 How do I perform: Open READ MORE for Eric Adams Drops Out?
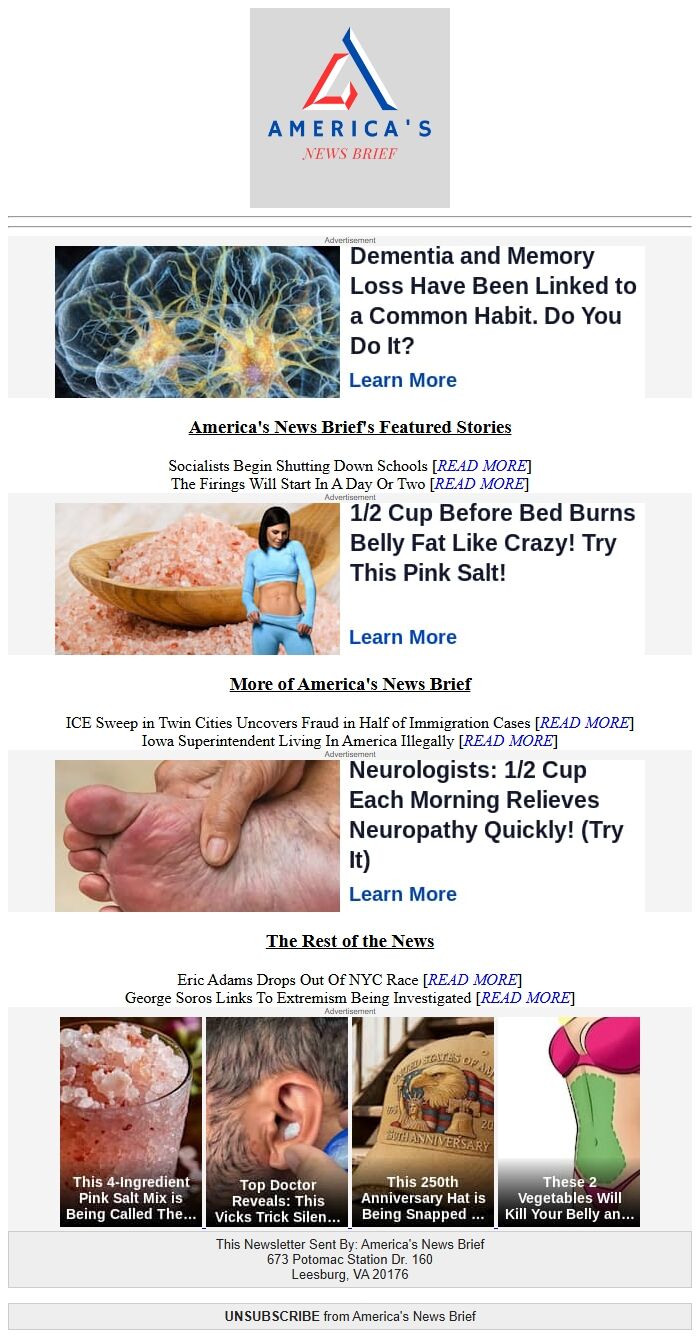point(472,980)
